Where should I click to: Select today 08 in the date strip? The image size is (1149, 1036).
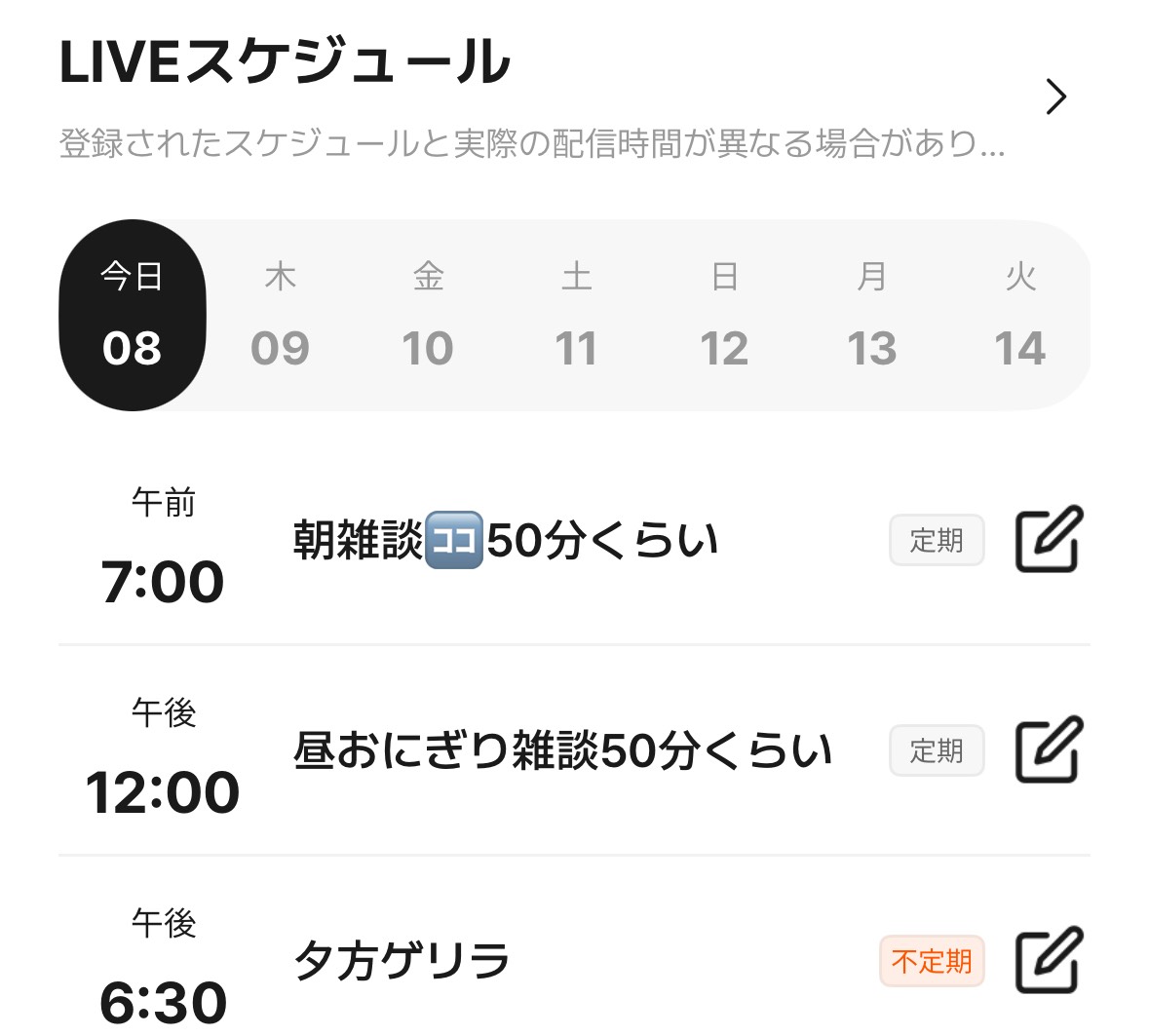tap(133, 315)
